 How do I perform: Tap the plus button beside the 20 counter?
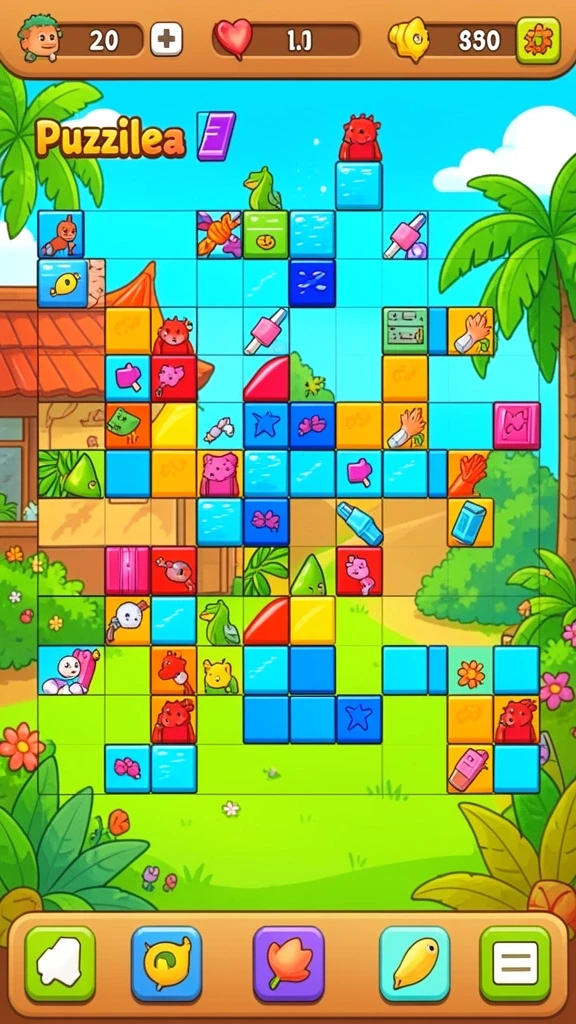pos(167,39)
